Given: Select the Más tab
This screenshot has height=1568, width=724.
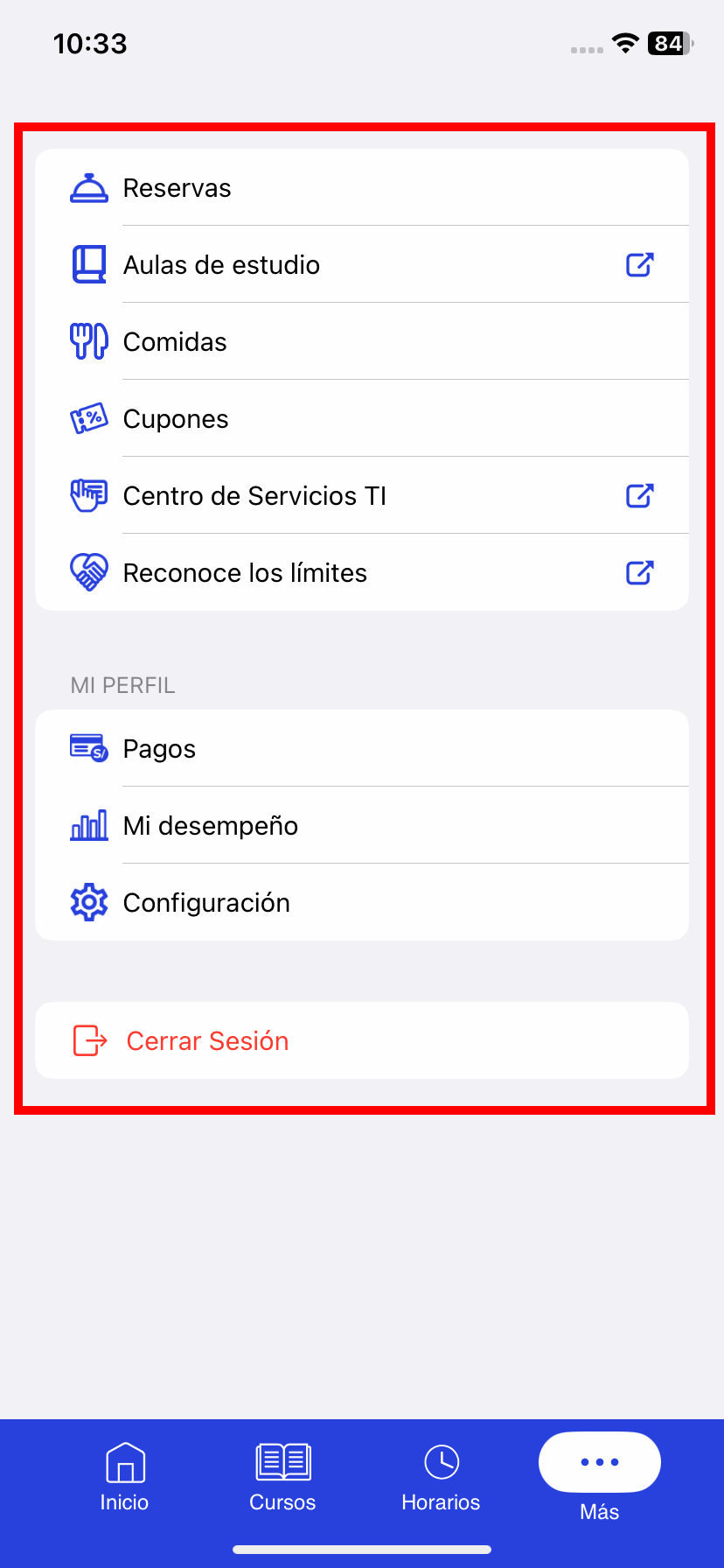Looking at the screenshot, I should pyautogui.click(x=600, y=1477).
